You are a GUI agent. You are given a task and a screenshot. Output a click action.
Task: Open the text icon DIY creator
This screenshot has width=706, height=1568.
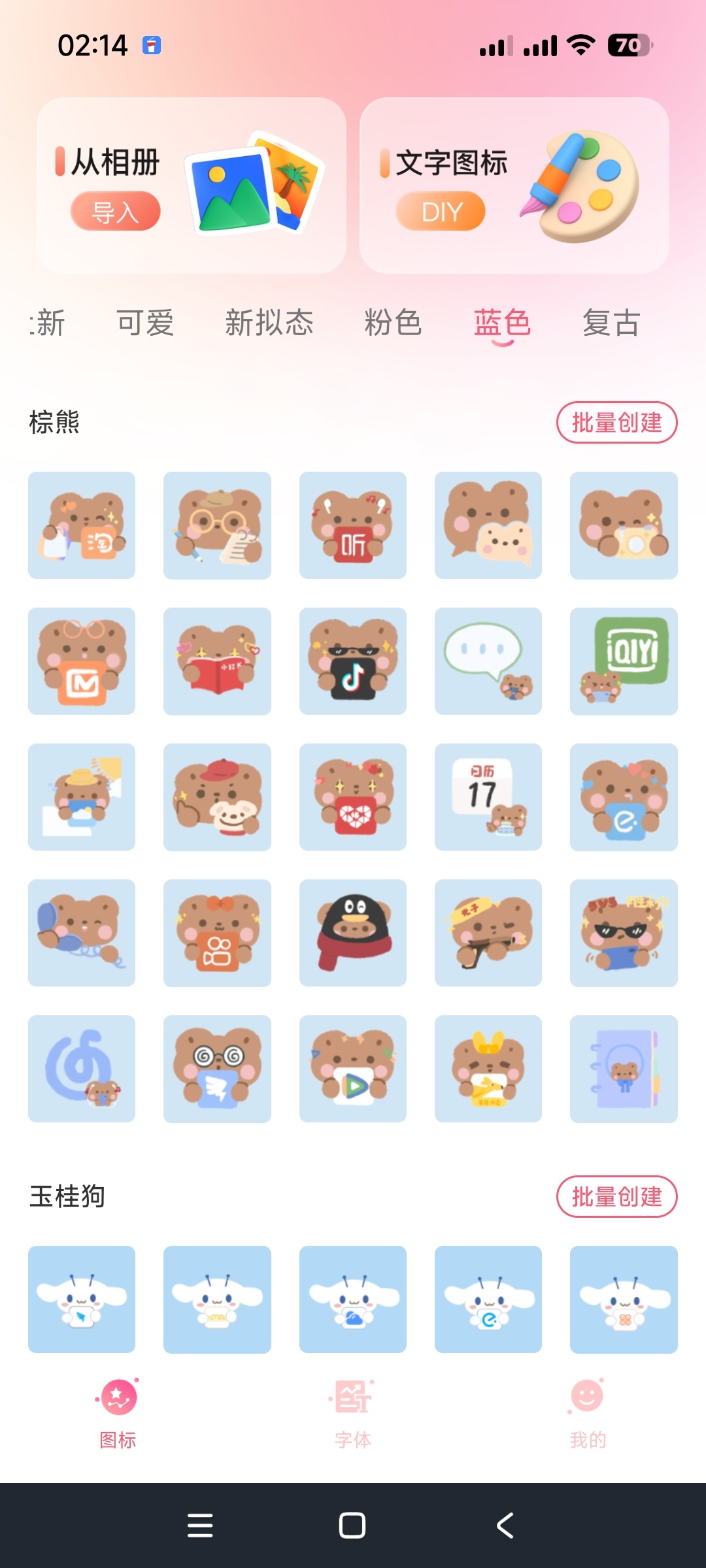point(440,211)
